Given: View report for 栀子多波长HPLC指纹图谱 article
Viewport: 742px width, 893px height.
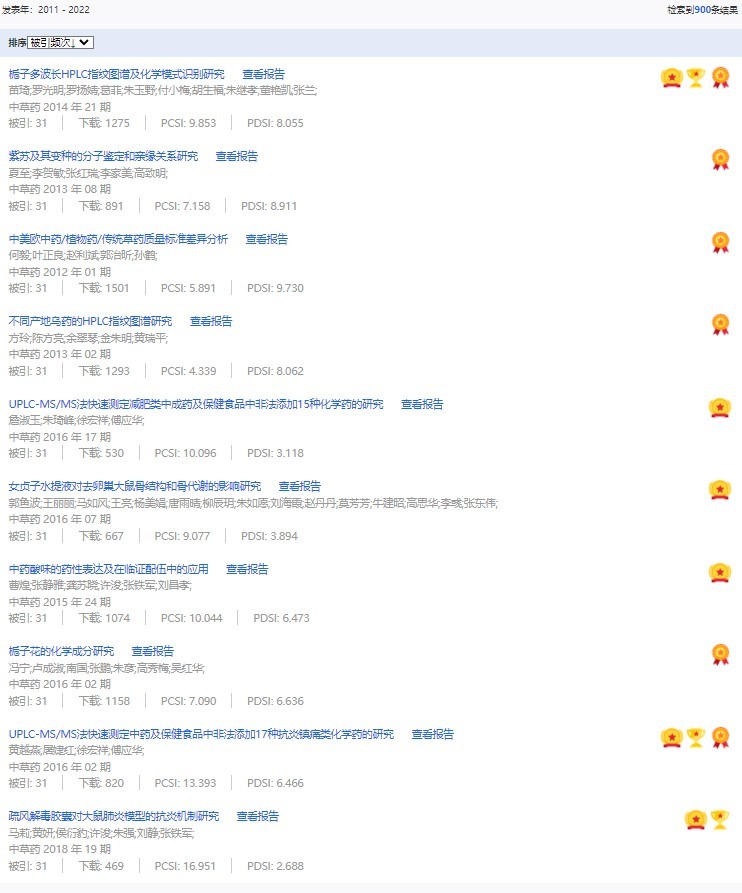Looking at the screenshot, I should (263, 74).
